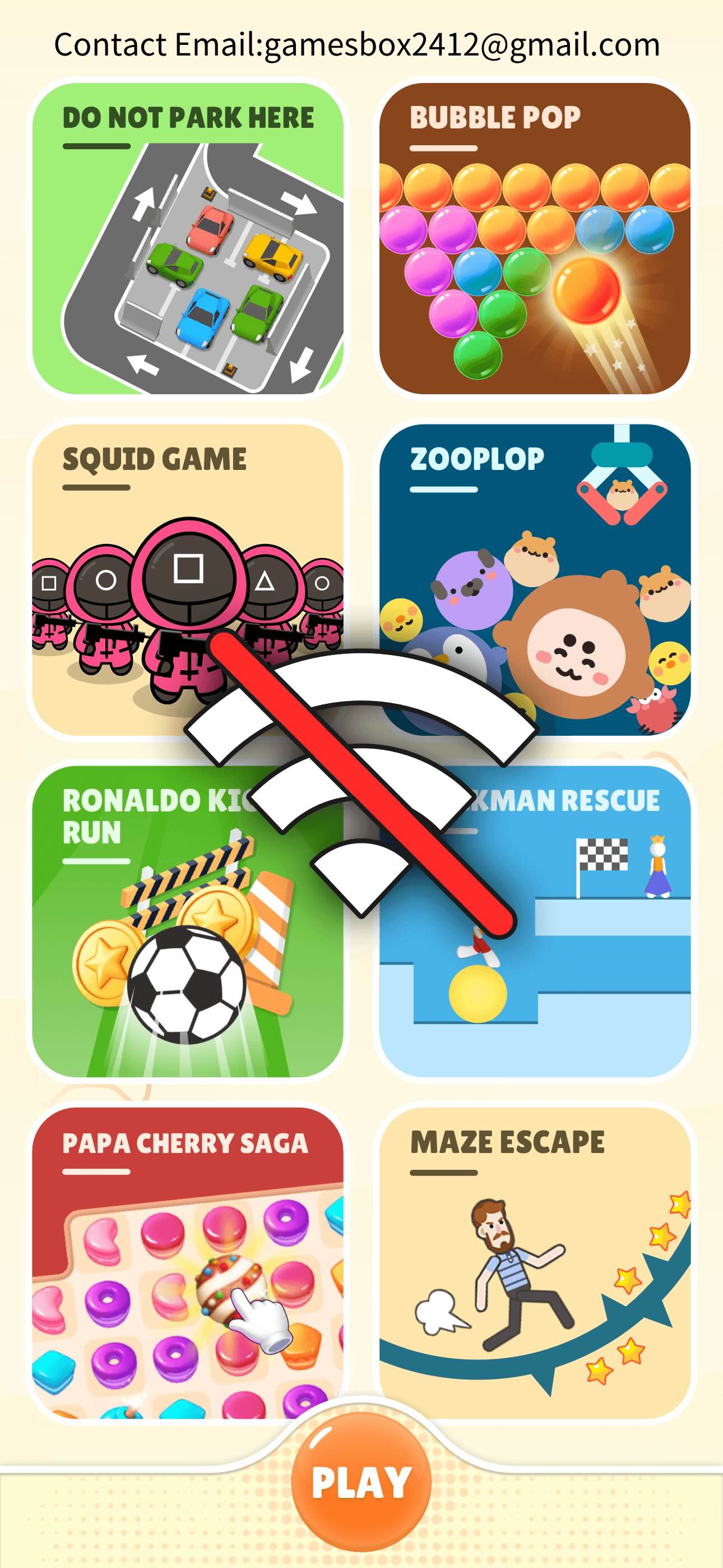Choose the Maze Escape game
Image resolution: width=723 pixels, height=1568 pixels.
(x=534, y=1263)
